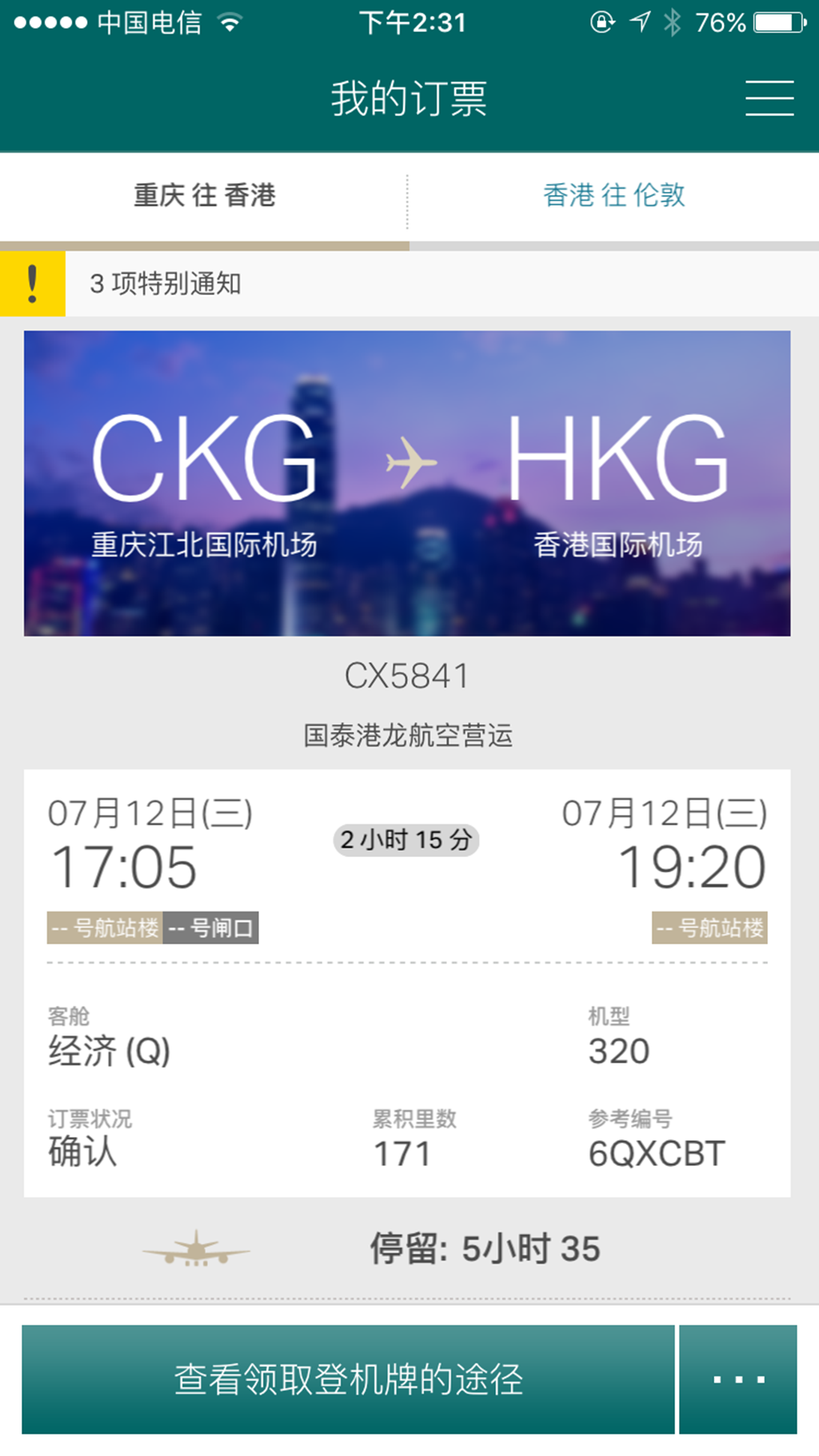This screenshot has height=1456, width=819.
Task: Tap 查看领取登机牌的途径 button
Action: (349, 1378)
